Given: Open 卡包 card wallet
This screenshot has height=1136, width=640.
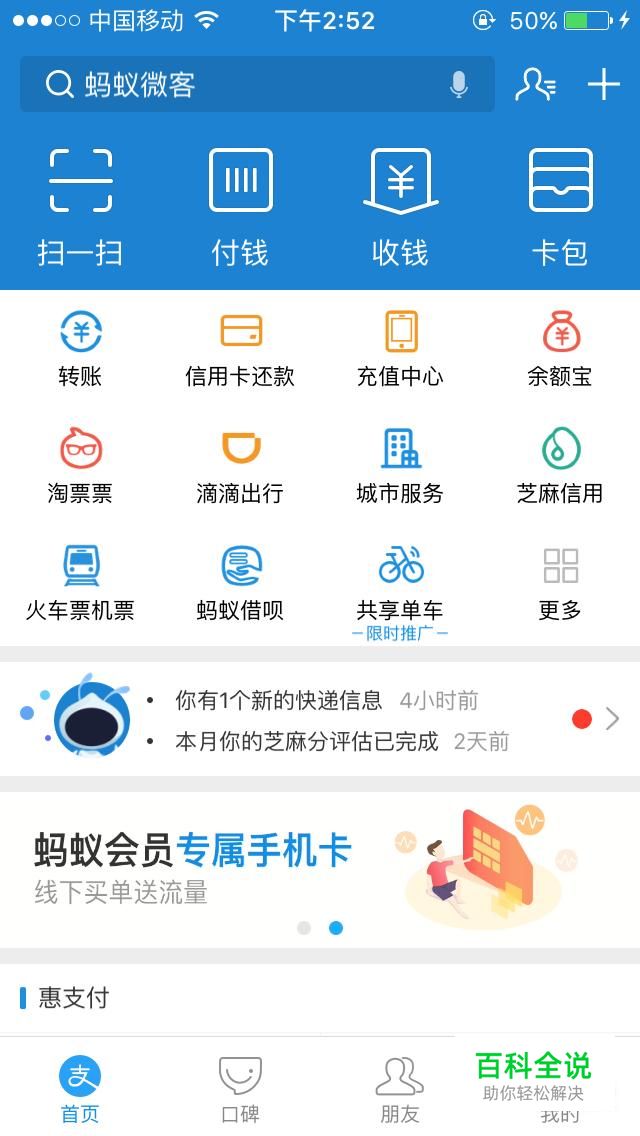Looking at the screenshot, I should pos(560,206).
